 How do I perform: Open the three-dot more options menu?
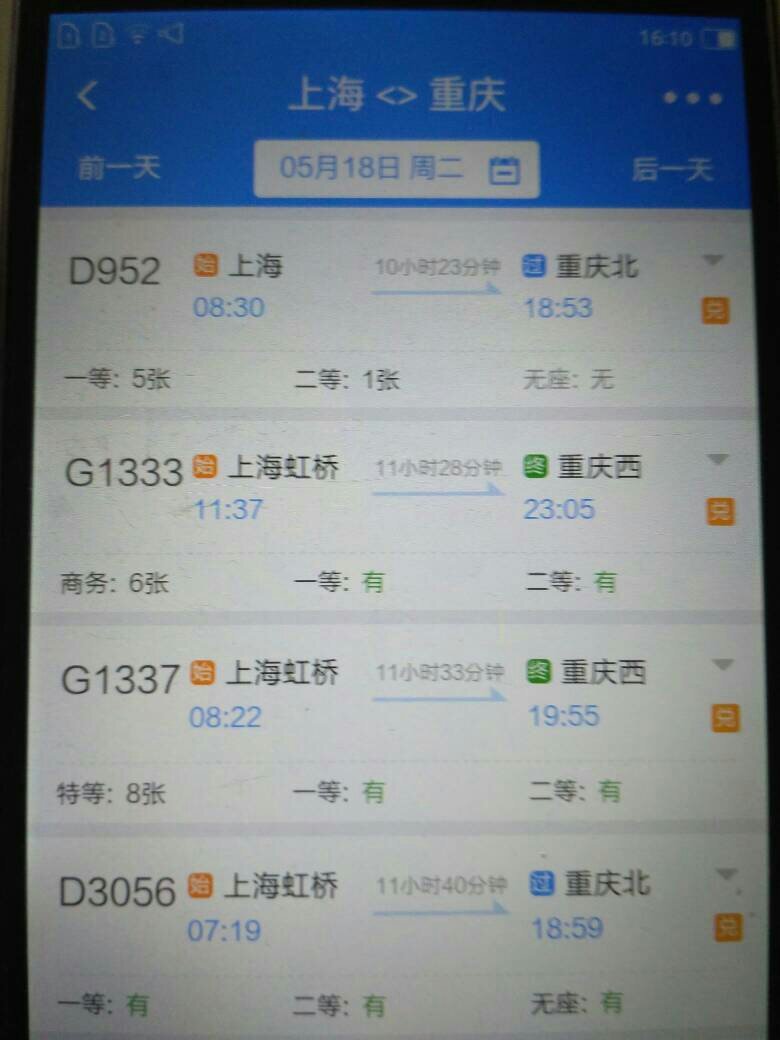pyautogui.click(x=692, y=97)
